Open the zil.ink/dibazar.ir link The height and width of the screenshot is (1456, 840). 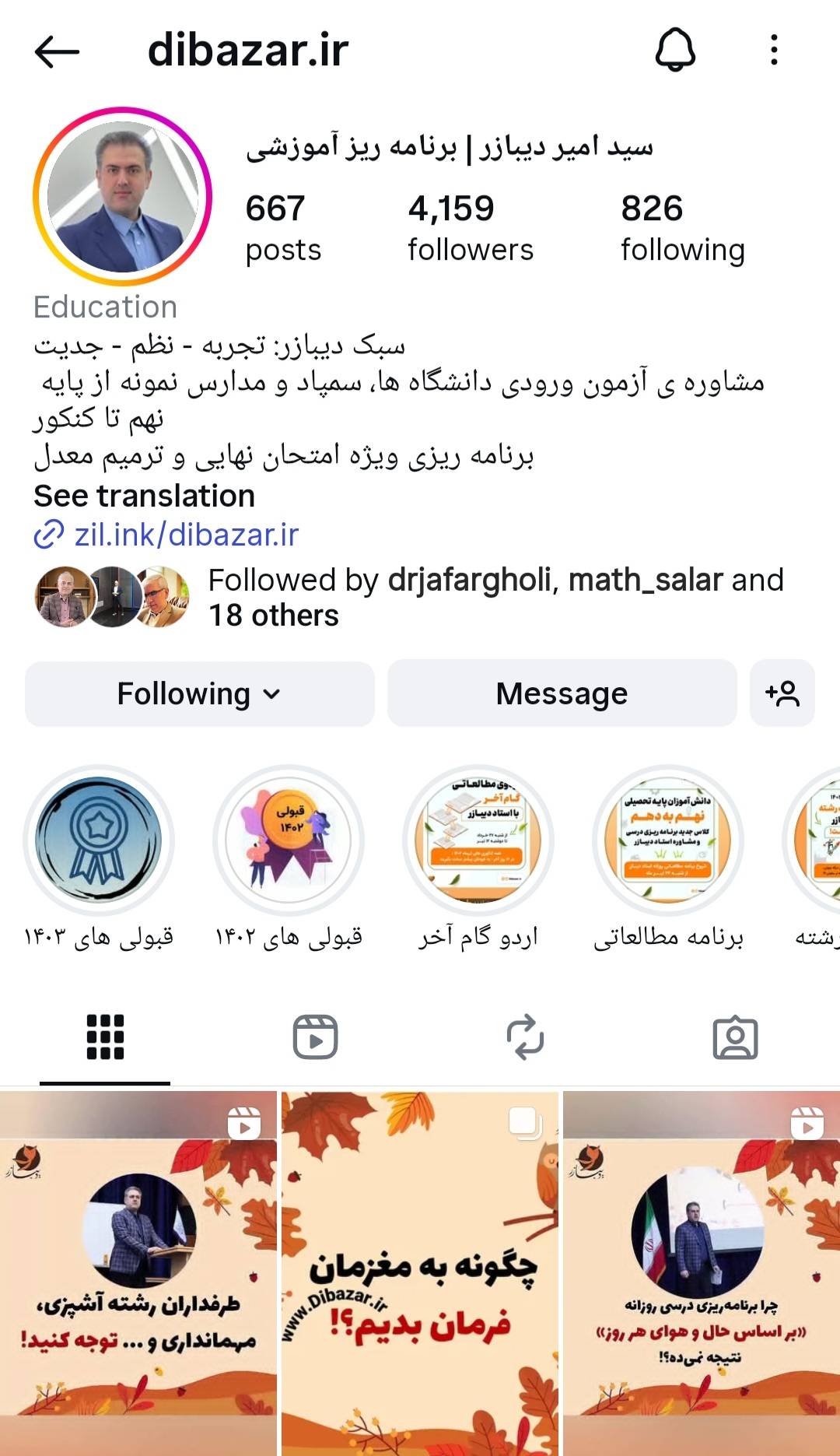(187, 535)
